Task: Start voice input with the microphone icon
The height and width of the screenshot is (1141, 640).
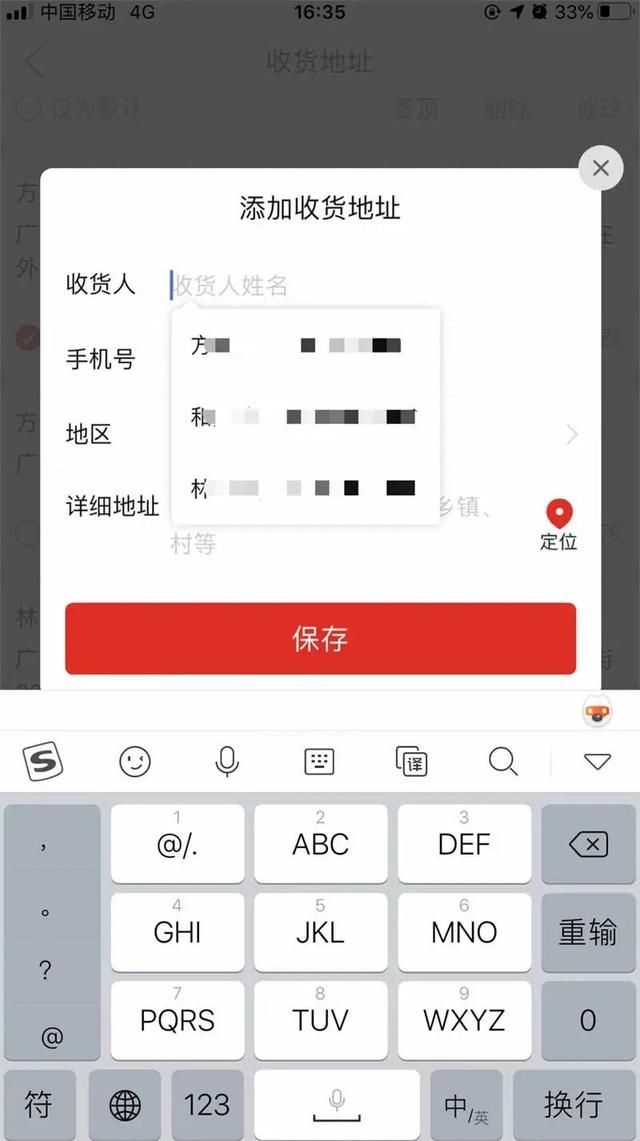Action: (x=227, y=762)
